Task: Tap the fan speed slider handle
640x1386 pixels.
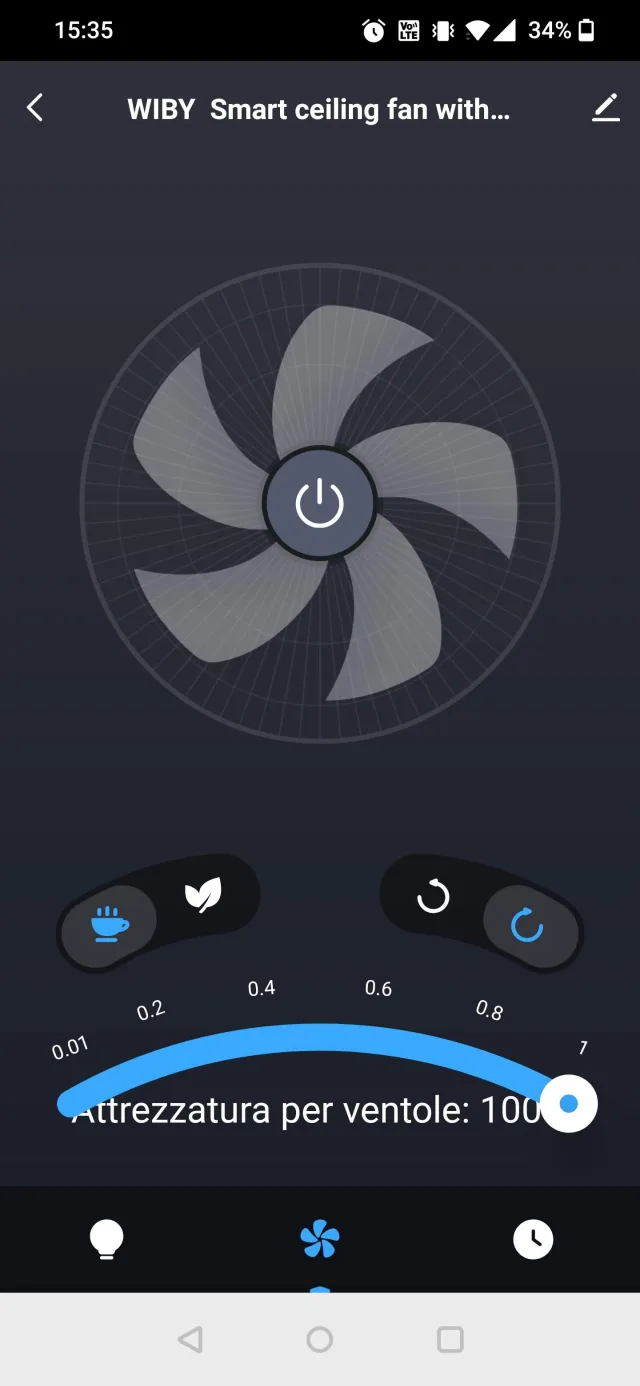Action: [568, 1104]
